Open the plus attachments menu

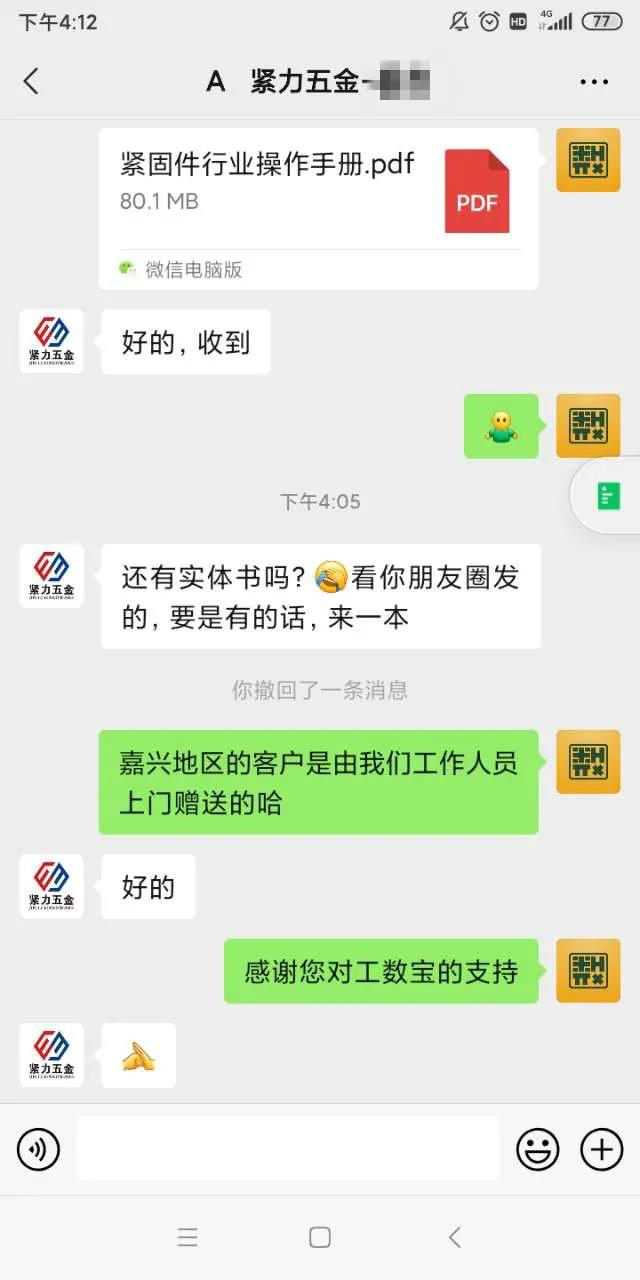click(601, 1150)
